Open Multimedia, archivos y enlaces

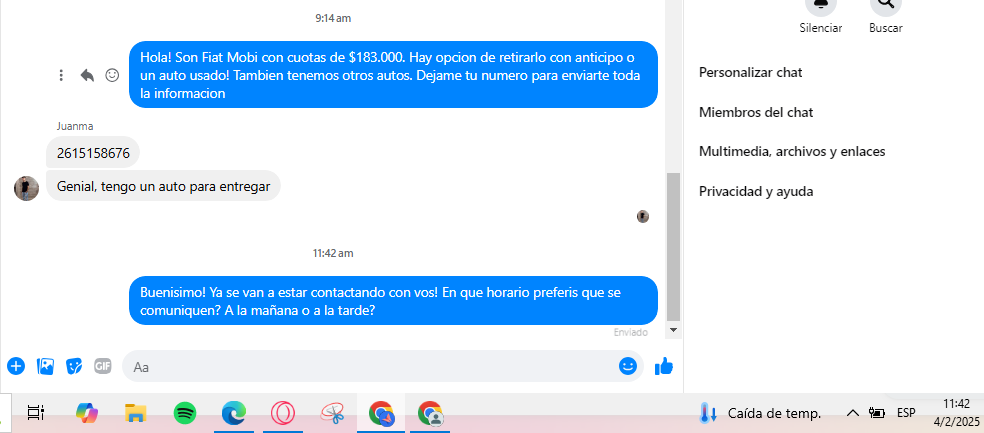point(792,151)
